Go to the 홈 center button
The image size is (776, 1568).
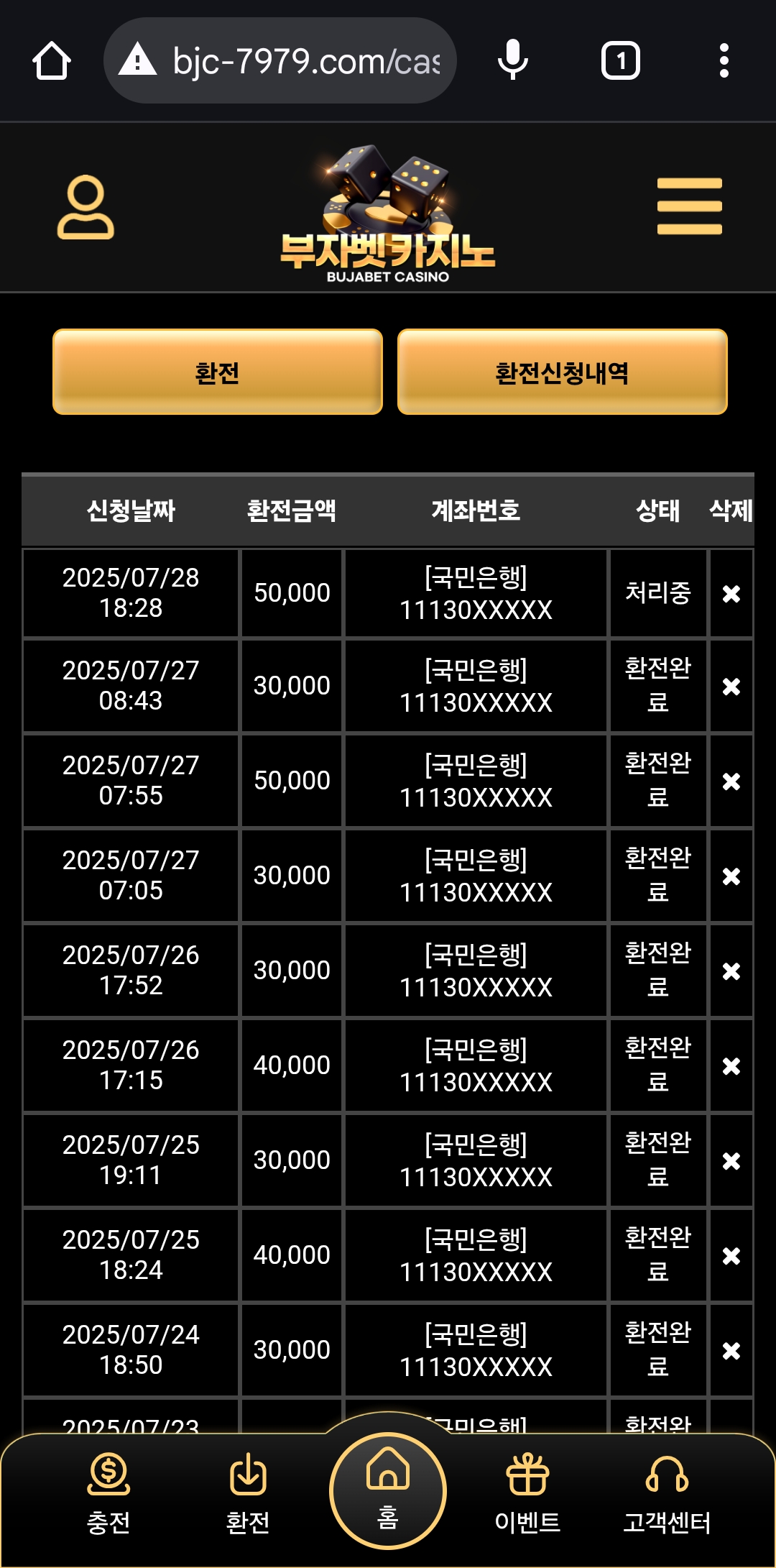(x=388, y=1490)
